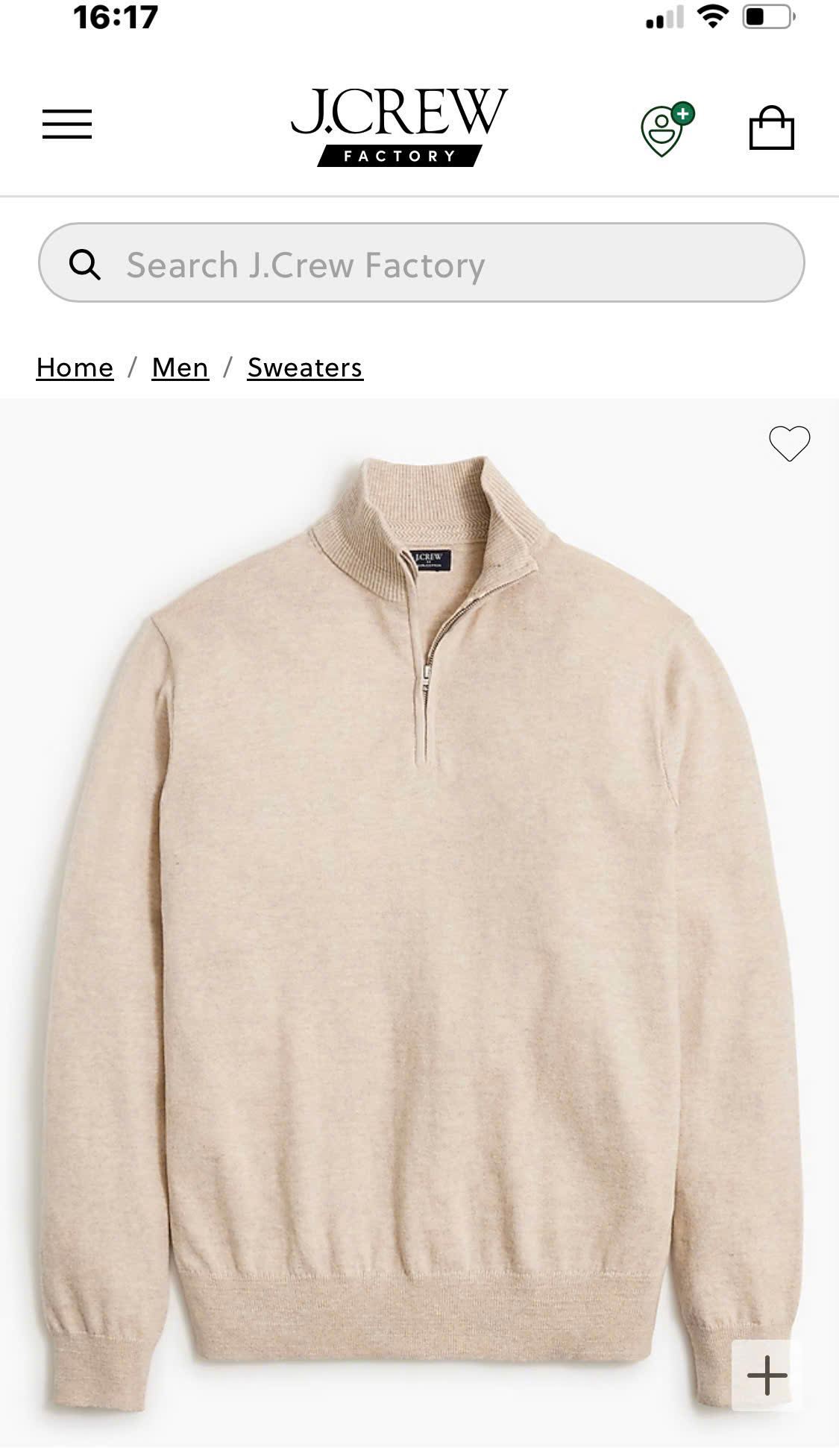Viewport: 839px width, 1456px height.
Task: Zoom product image with plus button
Action: [x=767, y=1375]
